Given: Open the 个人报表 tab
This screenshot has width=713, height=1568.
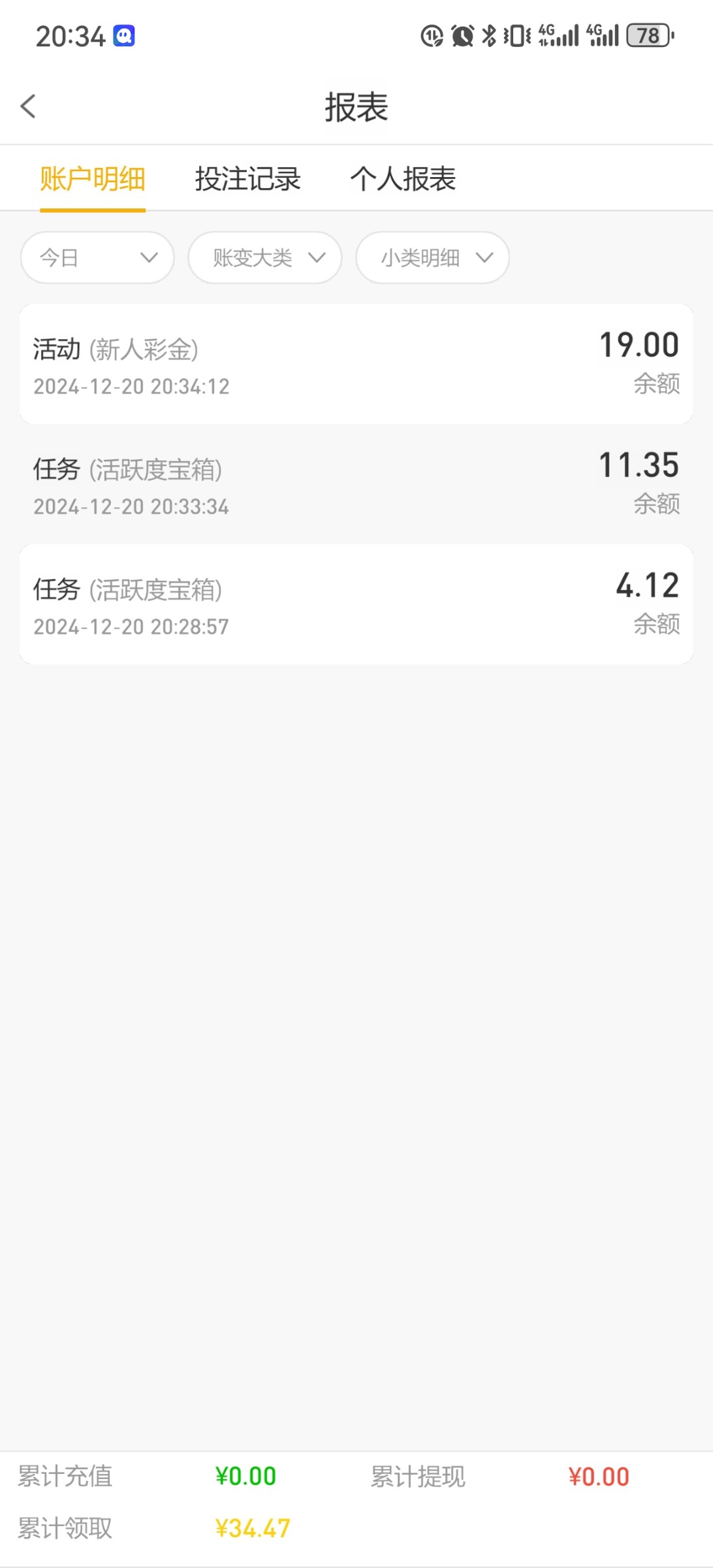Looking at the screenshot, I should point(403,178).
